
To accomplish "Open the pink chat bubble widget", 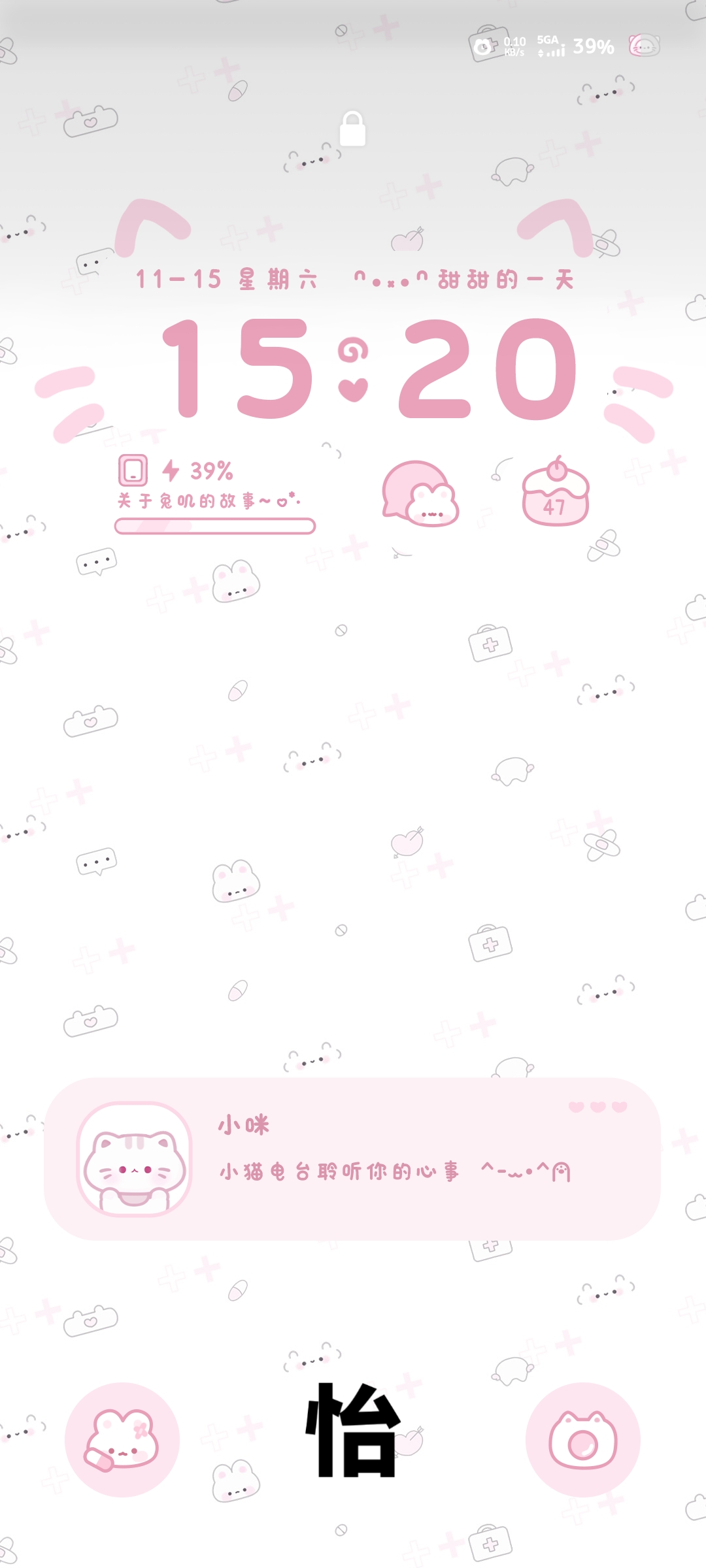I will click(x=420, y=495).
